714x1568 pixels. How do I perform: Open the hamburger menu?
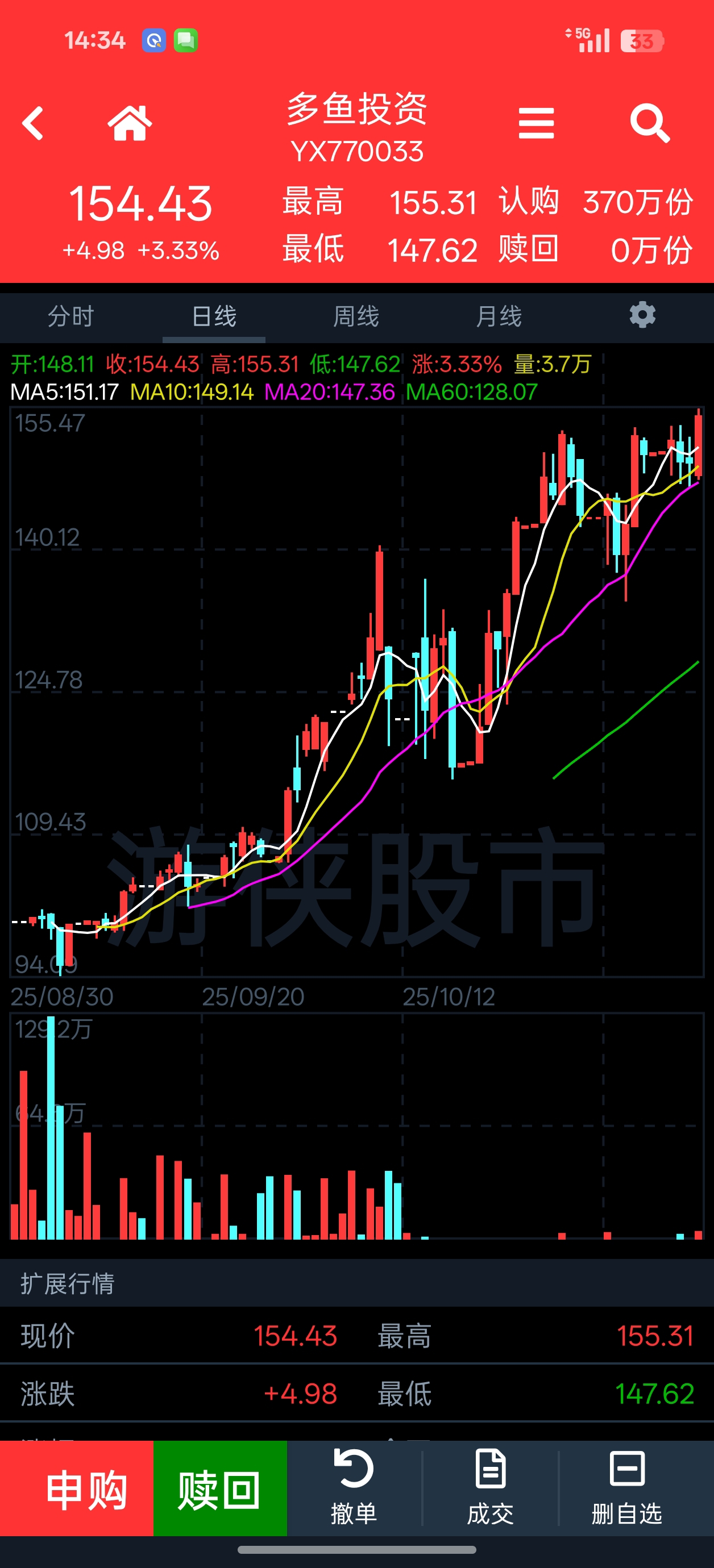[x=536, y=124]
